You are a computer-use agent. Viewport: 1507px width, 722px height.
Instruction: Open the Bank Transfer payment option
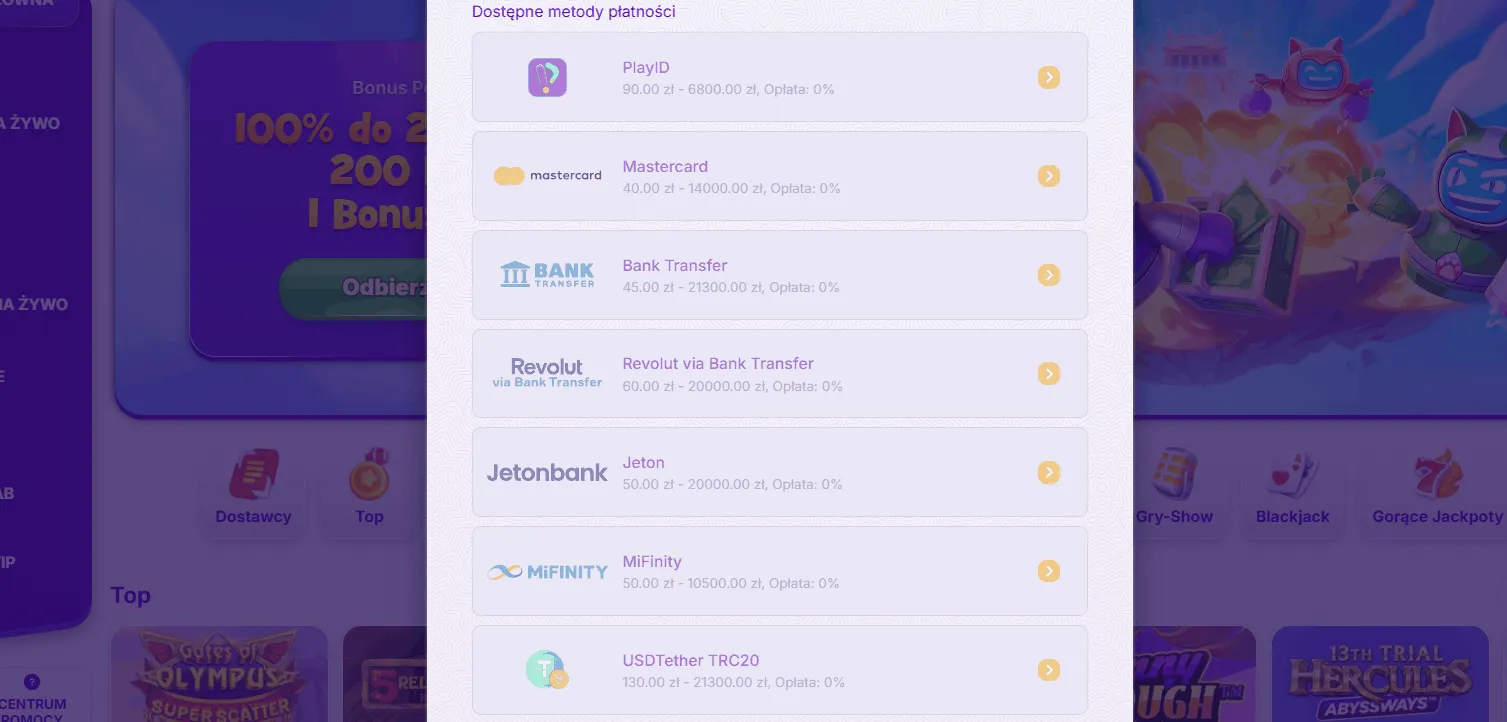click(779, 275)
